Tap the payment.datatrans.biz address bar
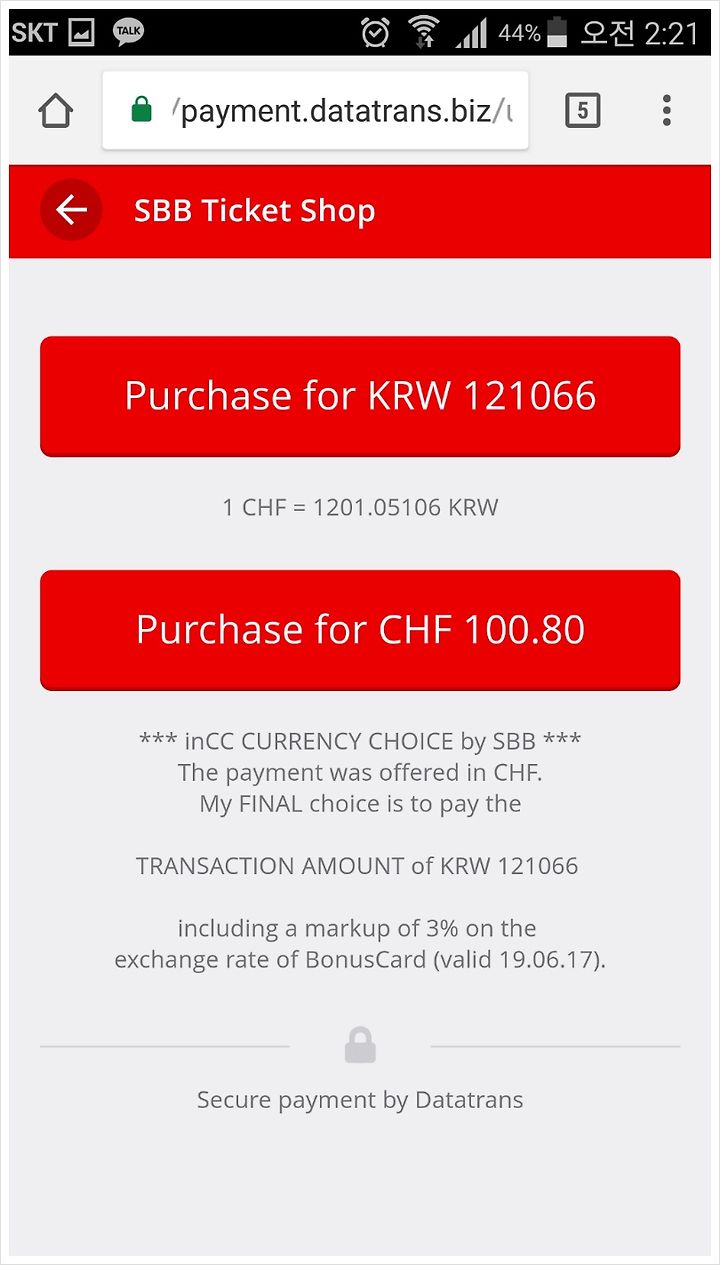 pos(316,111)
